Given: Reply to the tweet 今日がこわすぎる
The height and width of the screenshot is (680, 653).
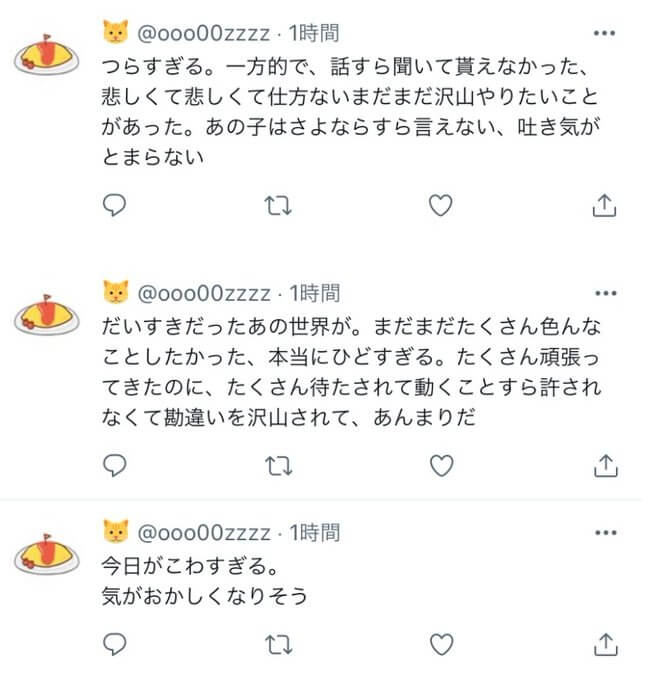Looking at the screenshot, I should click(x=116, y=641).
